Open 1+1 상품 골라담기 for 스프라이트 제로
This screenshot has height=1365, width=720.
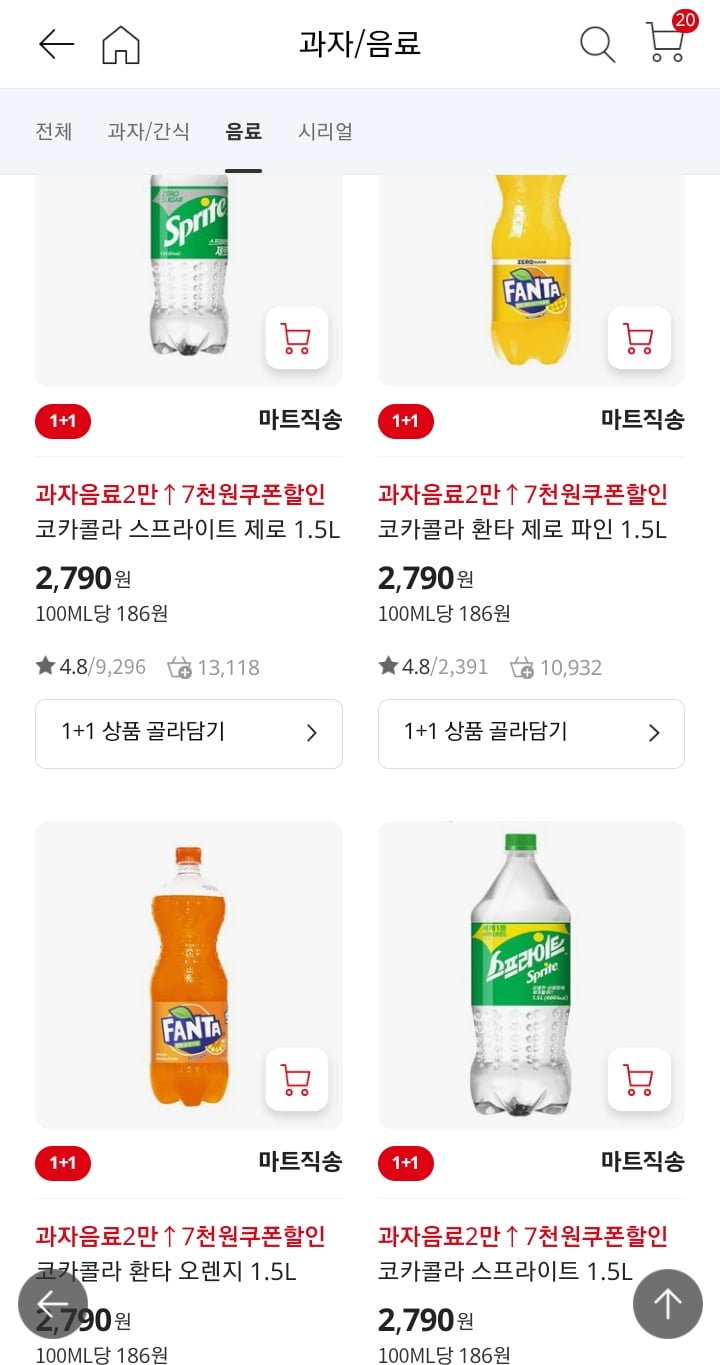click(189, 733)
